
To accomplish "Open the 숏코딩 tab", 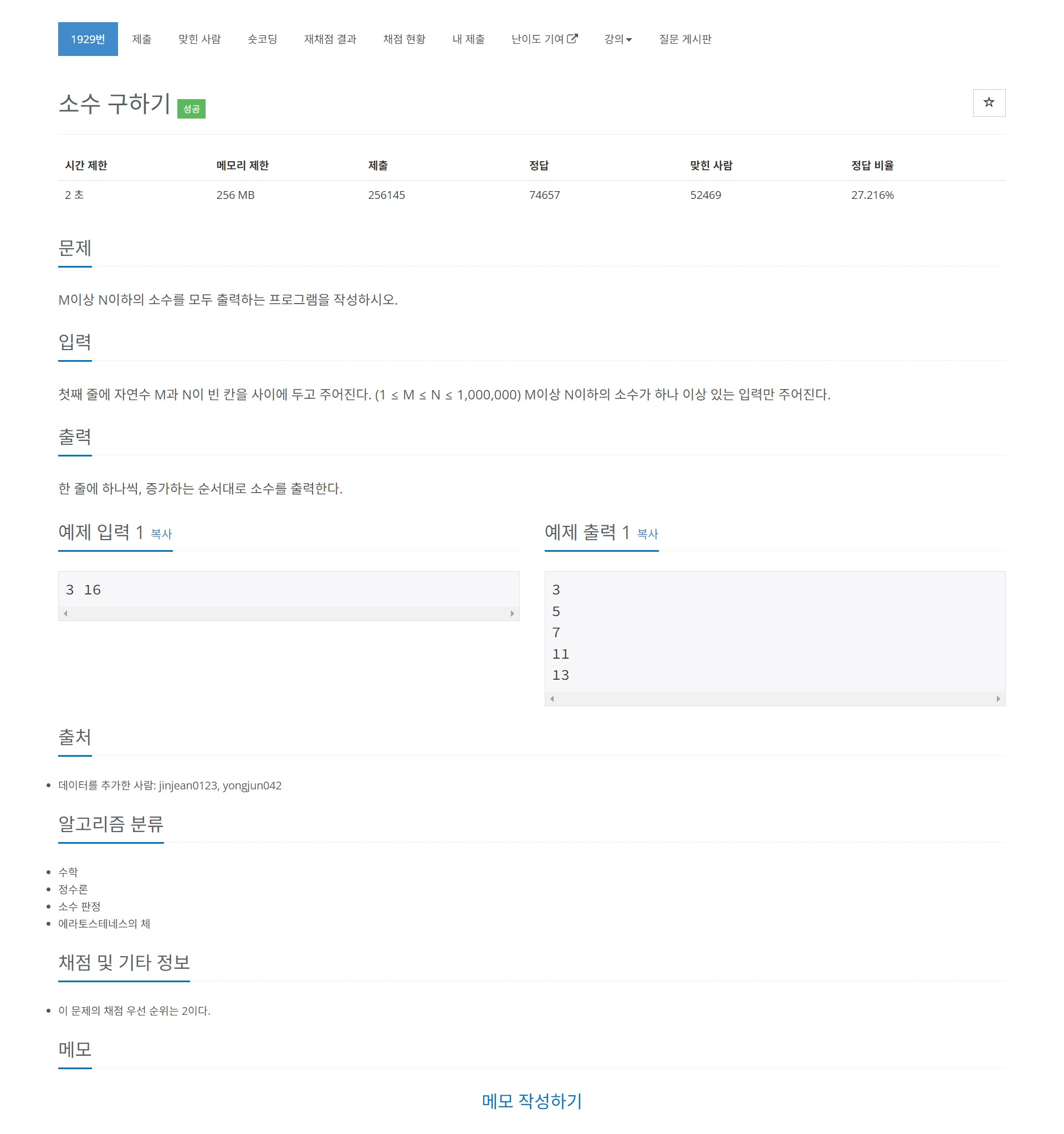I will [x=262, y=39].
